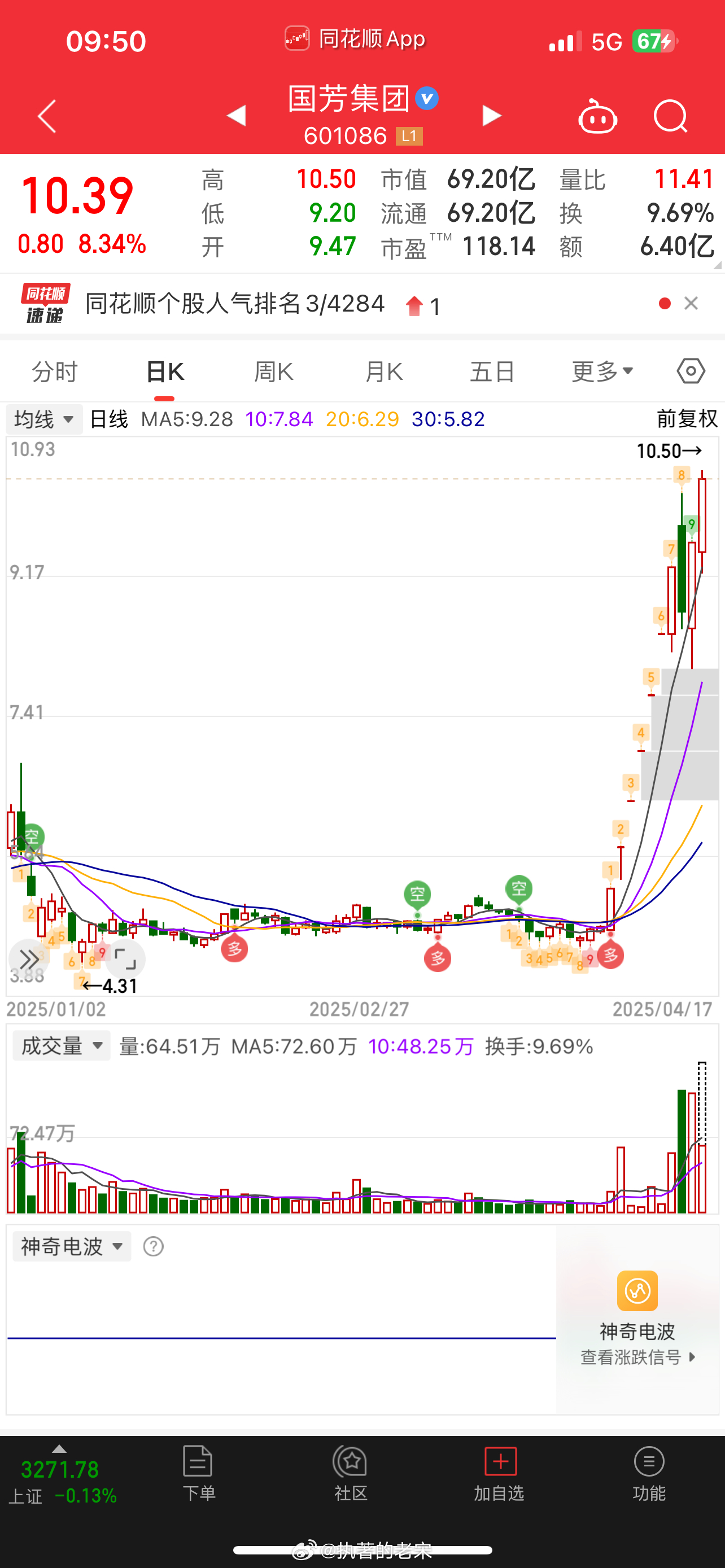Switch to the 周K tab
This screenshot has width=725, height=1568.
pos(274,371)
